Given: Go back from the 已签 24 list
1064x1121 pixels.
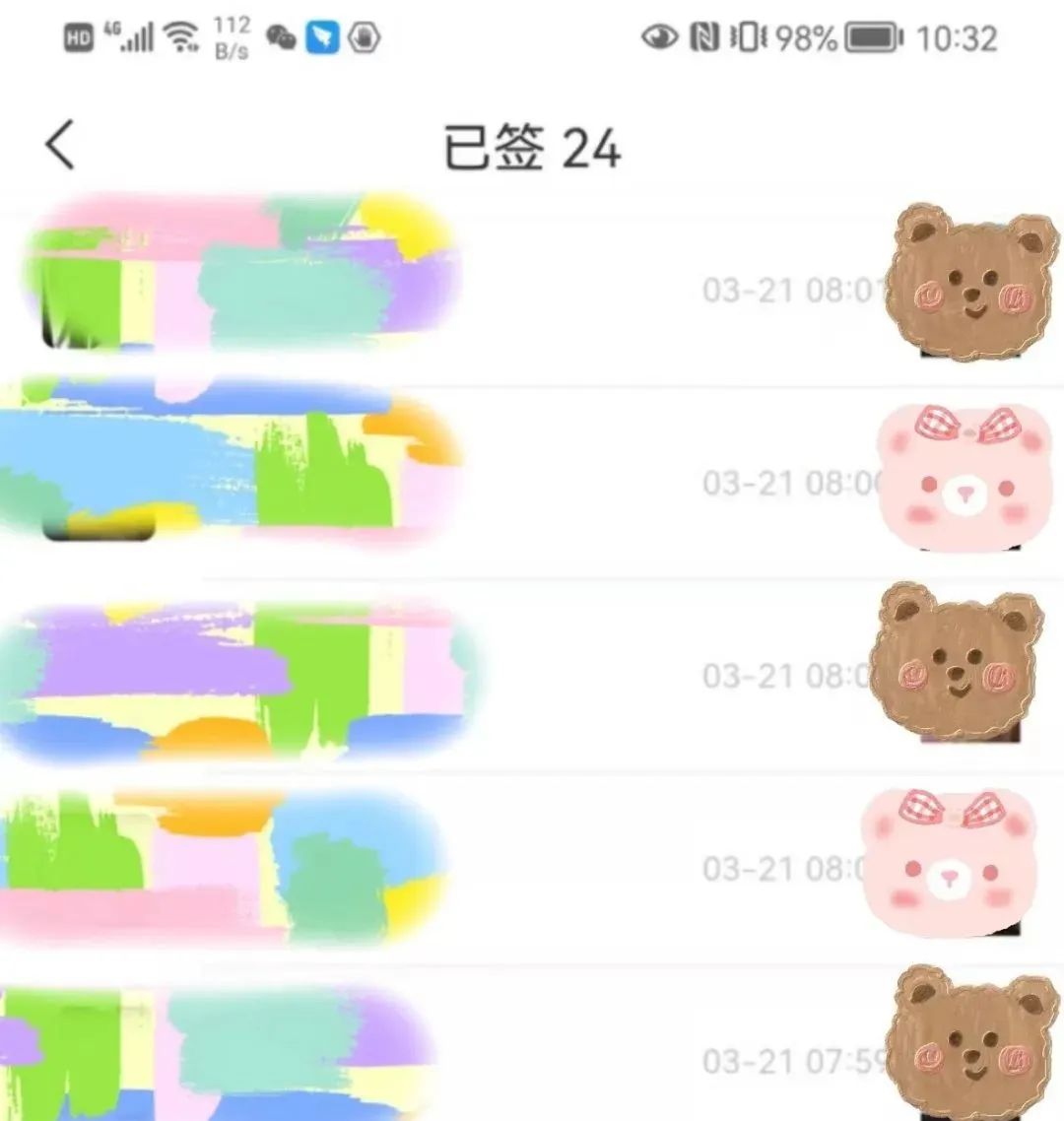Looking at the screenshot, I should coord(61,146).
